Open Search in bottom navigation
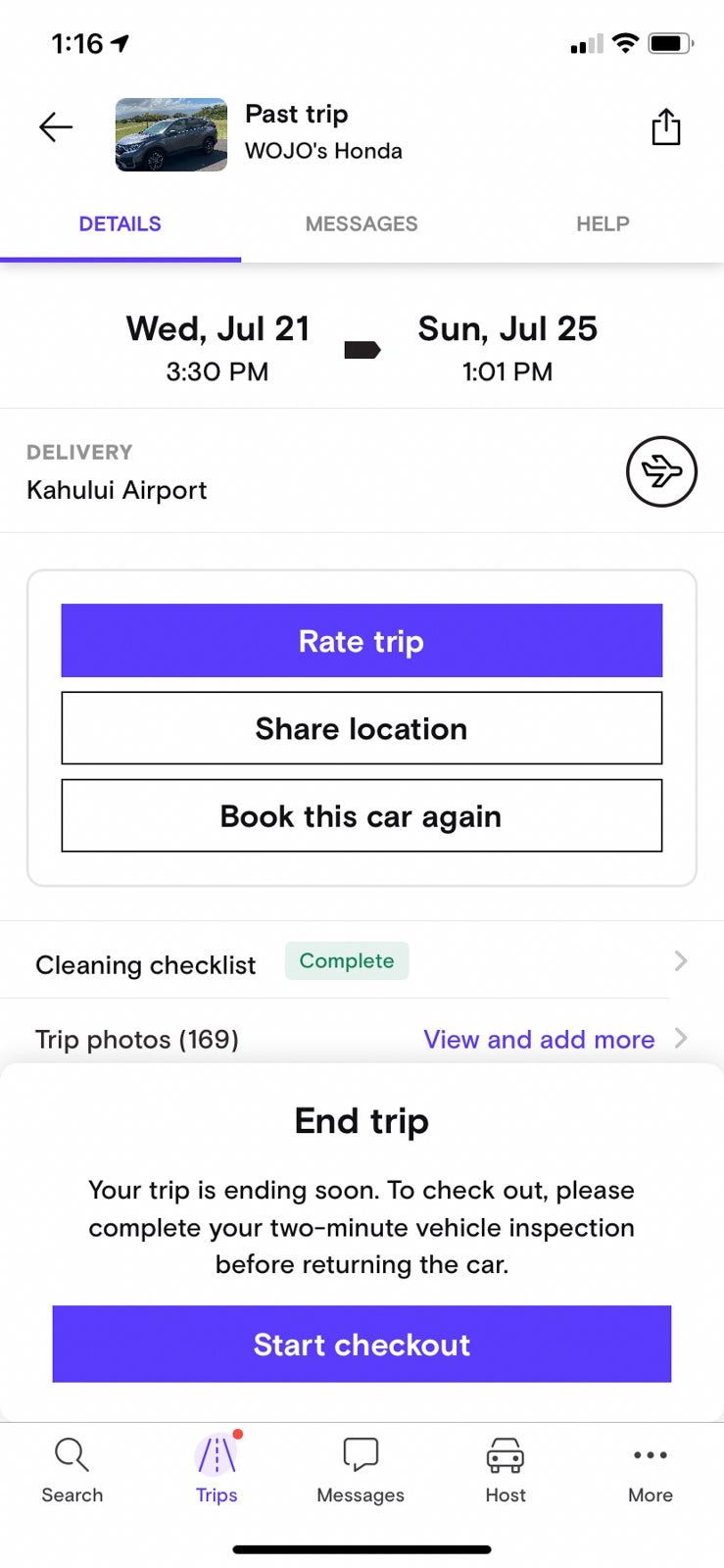 (x=72, y=1469)
